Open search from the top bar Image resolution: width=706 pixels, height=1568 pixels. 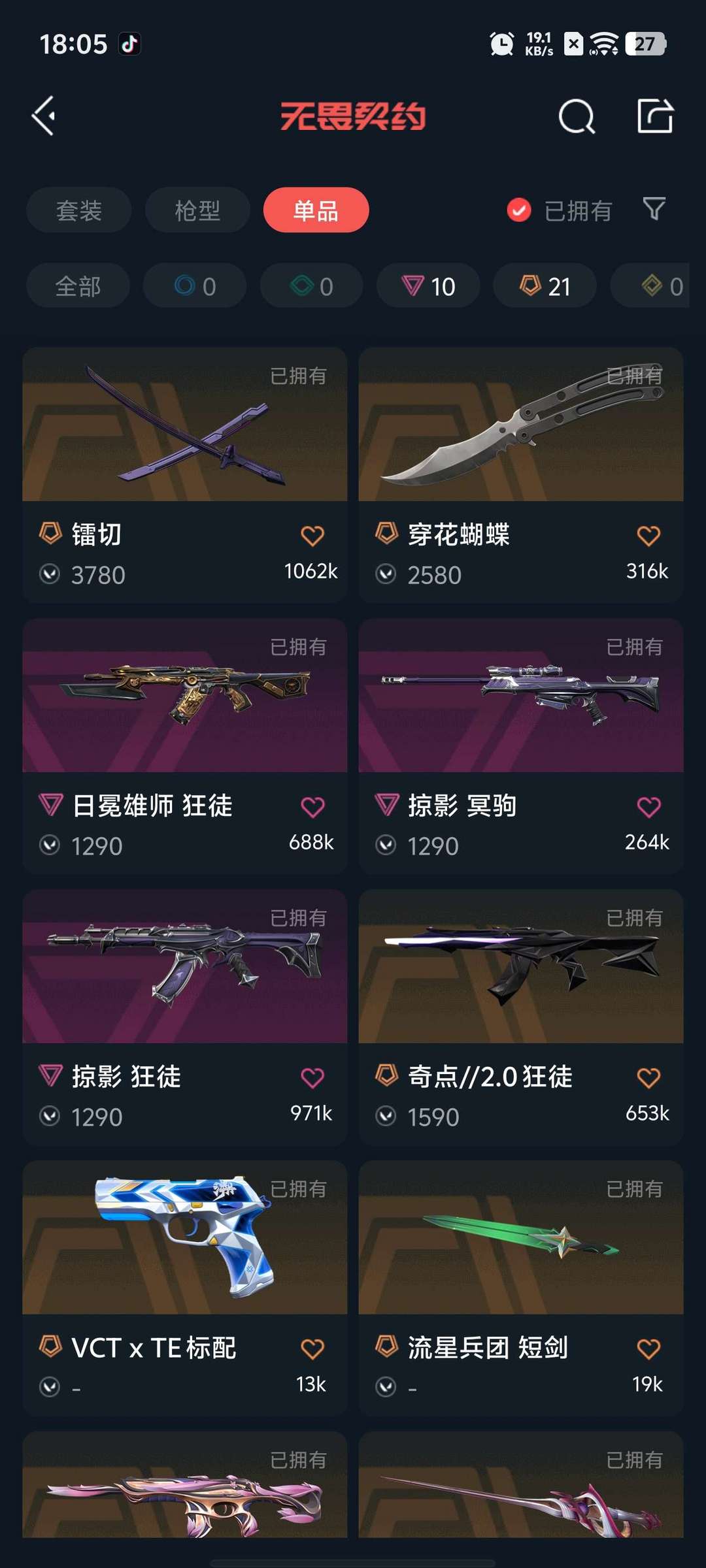click(x=577, y=117)
